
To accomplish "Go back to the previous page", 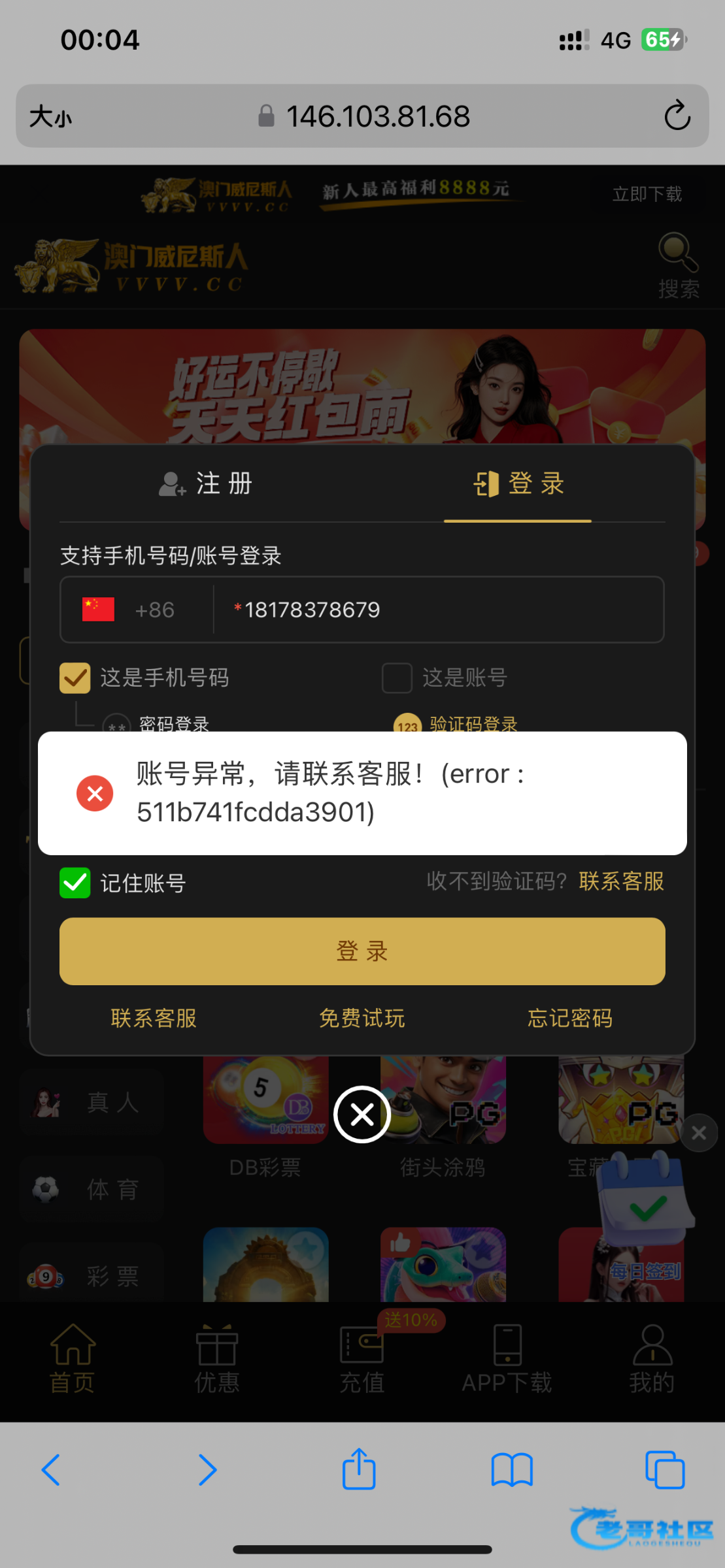I will (51, 1470).
